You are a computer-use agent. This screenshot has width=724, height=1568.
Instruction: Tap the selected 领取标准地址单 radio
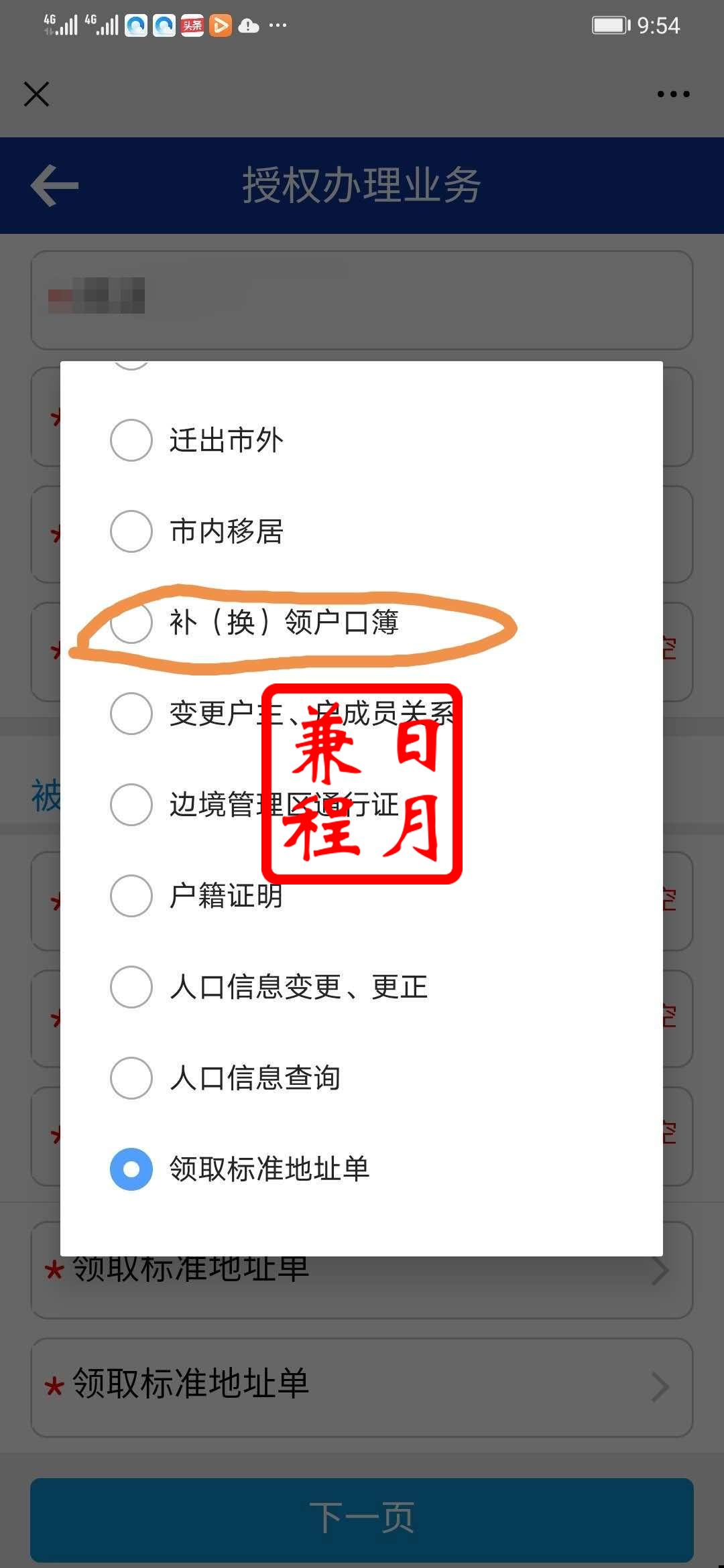pos(131,1169)
